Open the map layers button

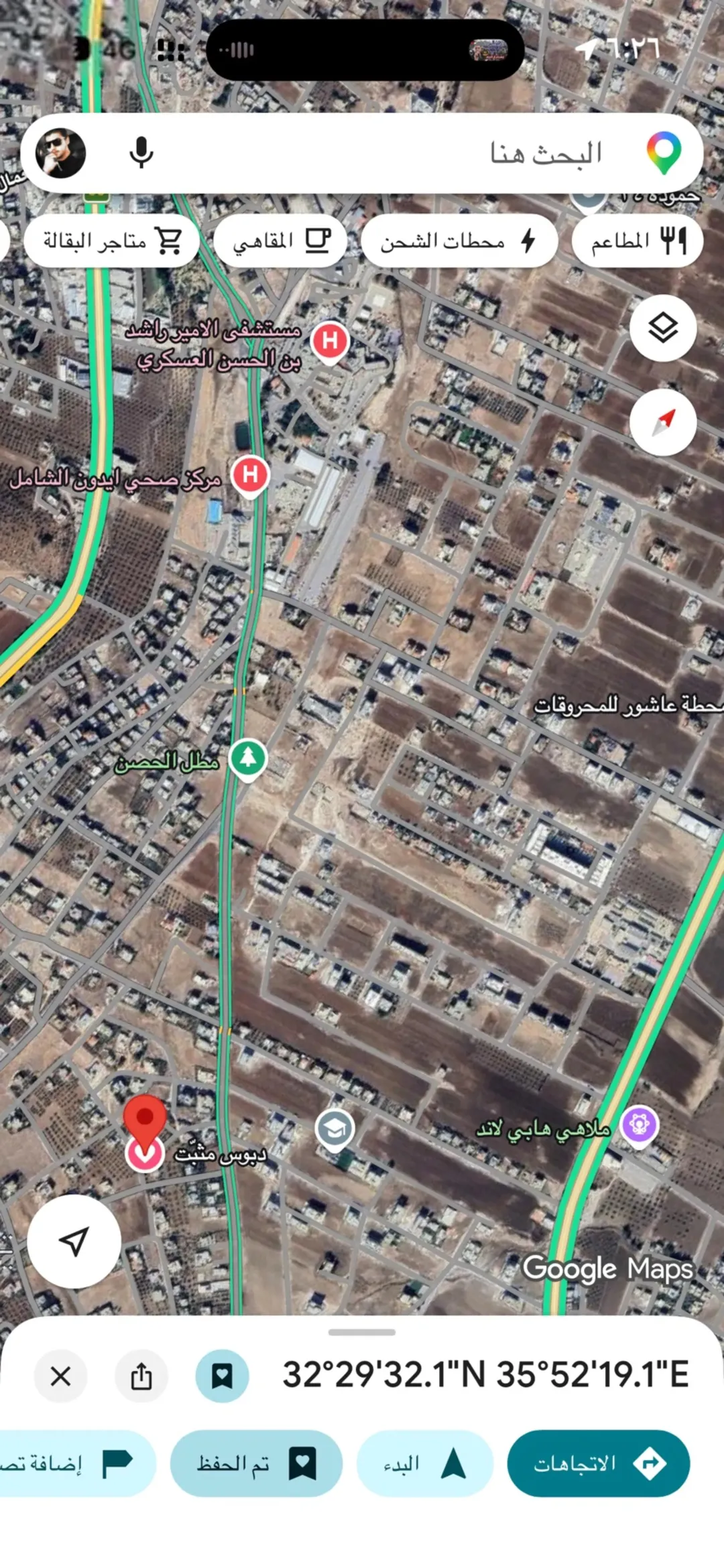click(x=663, y=328)
